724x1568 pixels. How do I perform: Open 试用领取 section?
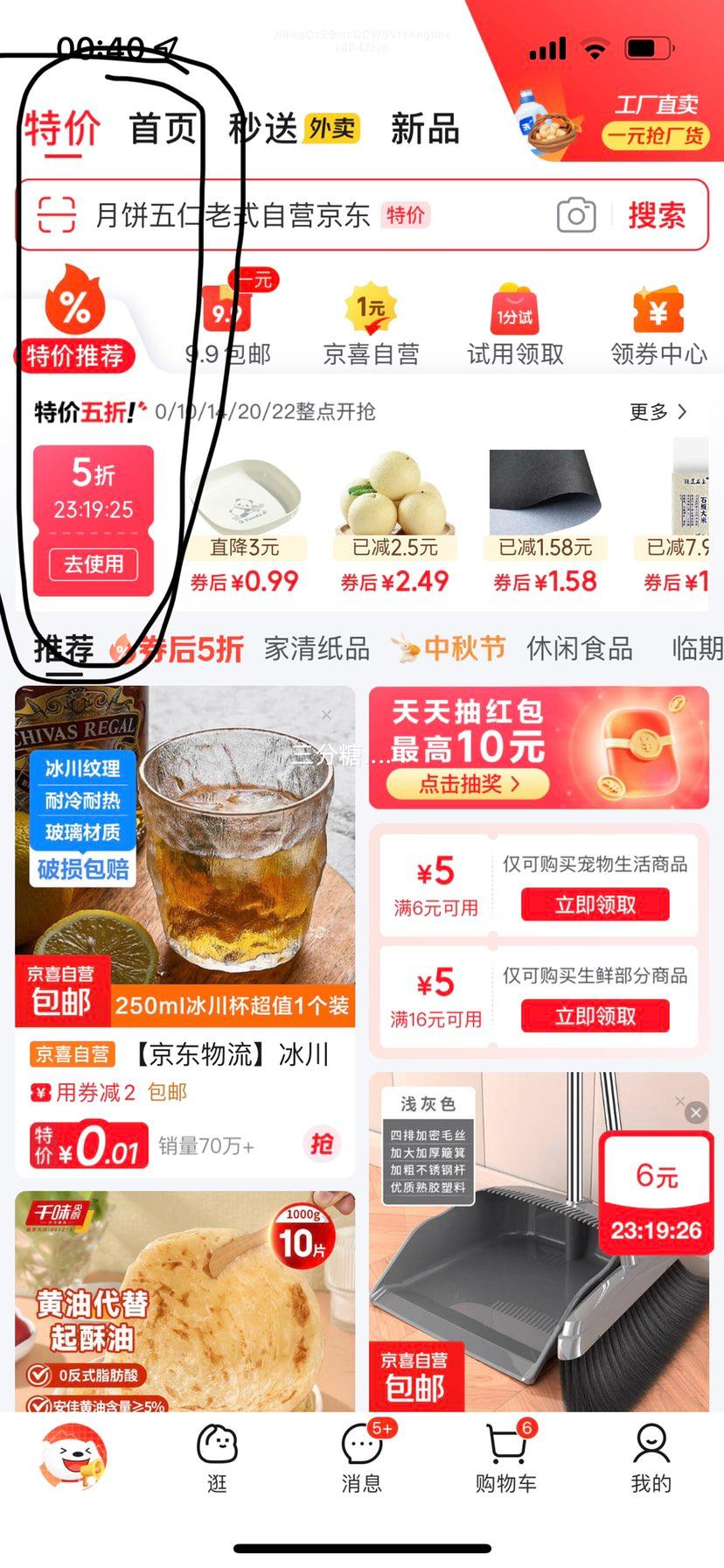coord(515,325)
